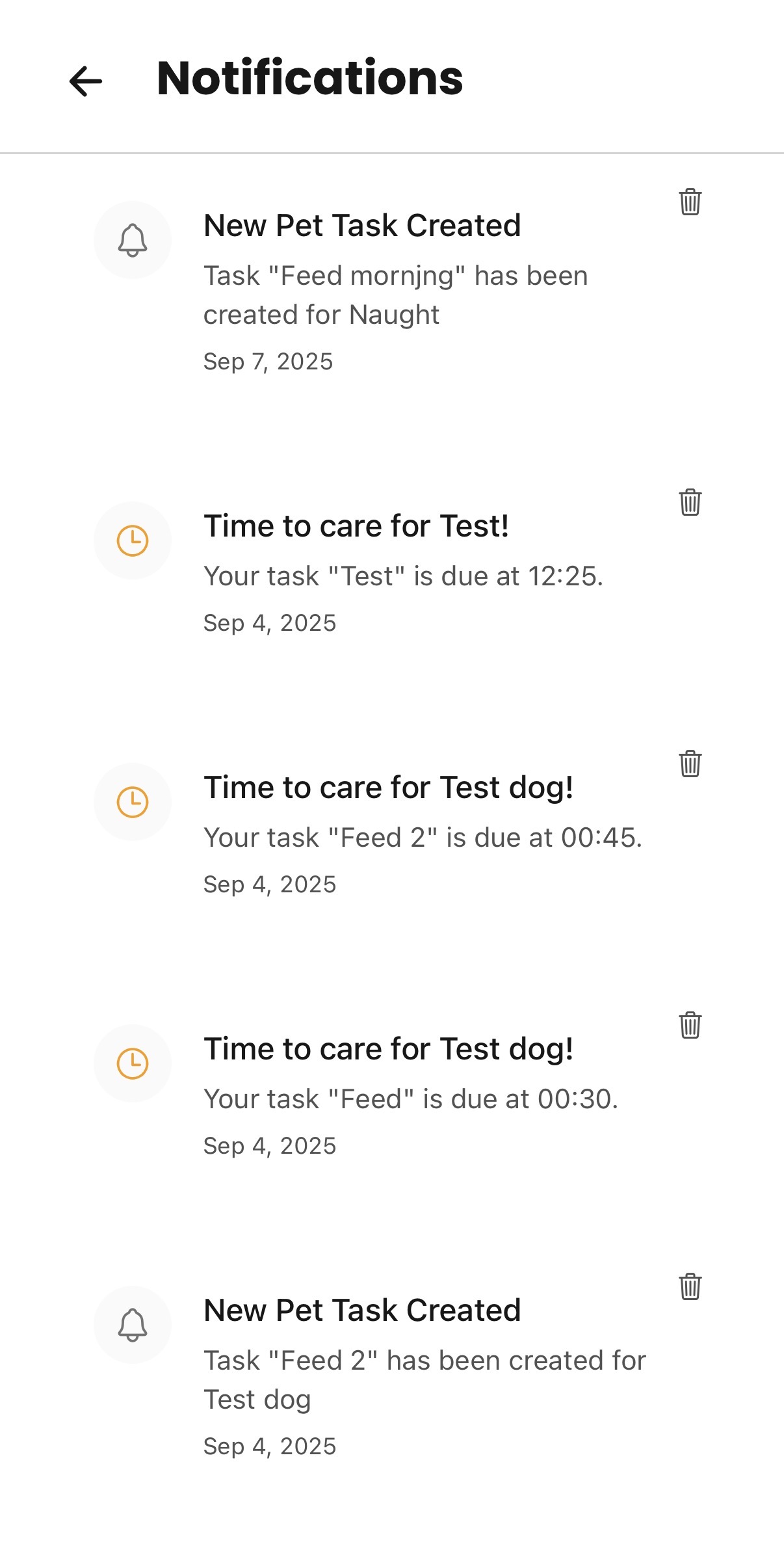
Task: Open the 'Time to care for Test!' notification
Action: coord(357,526)
